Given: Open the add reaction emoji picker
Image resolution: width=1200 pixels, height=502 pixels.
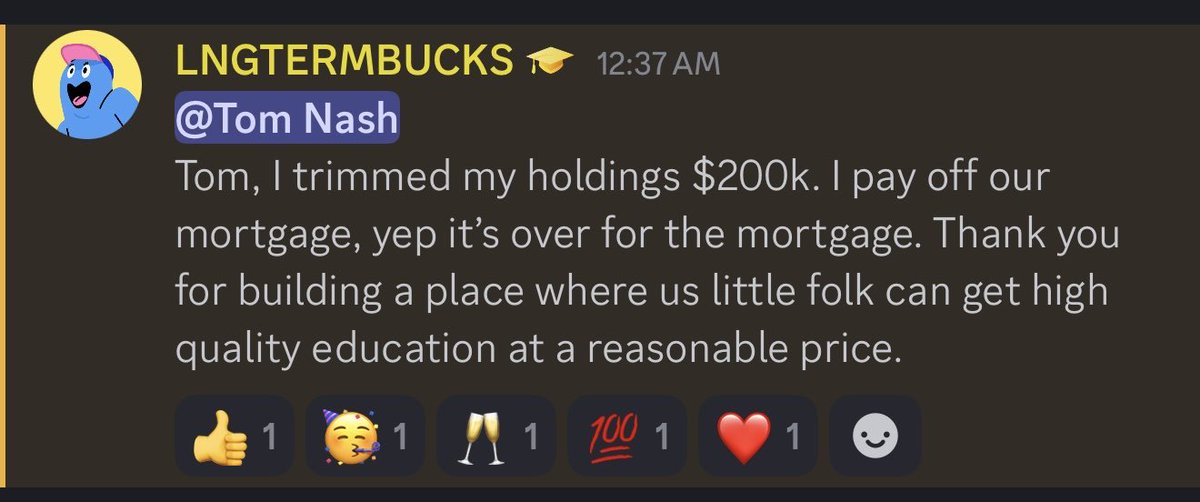Looking at the screenshot, I should click(x=874, y=435).
